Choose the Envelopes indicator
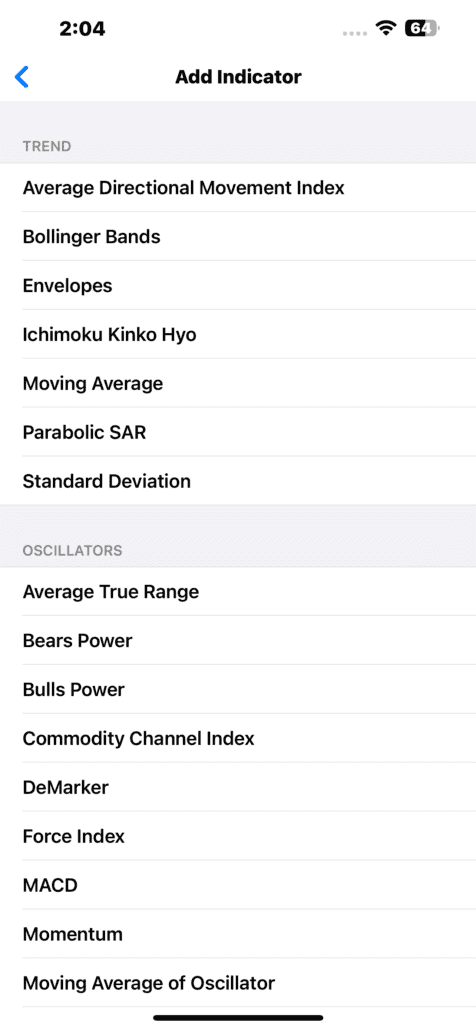This screenshot has width=476, height=1024. [x=238, y=285]
